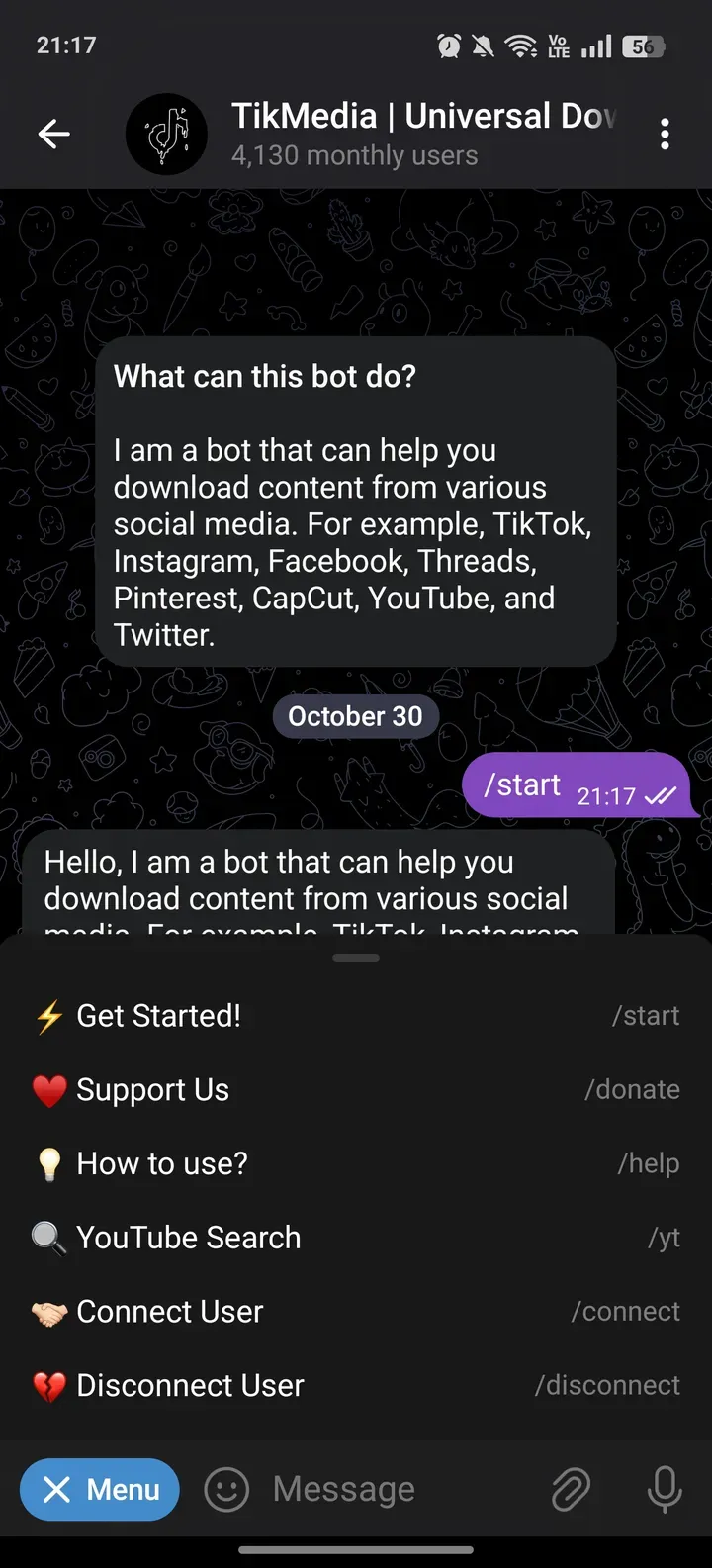The width and height of the screenshot is (712, 1568).
Task: Tap the red heart Support Us icon
Action: click(47, 1089)
